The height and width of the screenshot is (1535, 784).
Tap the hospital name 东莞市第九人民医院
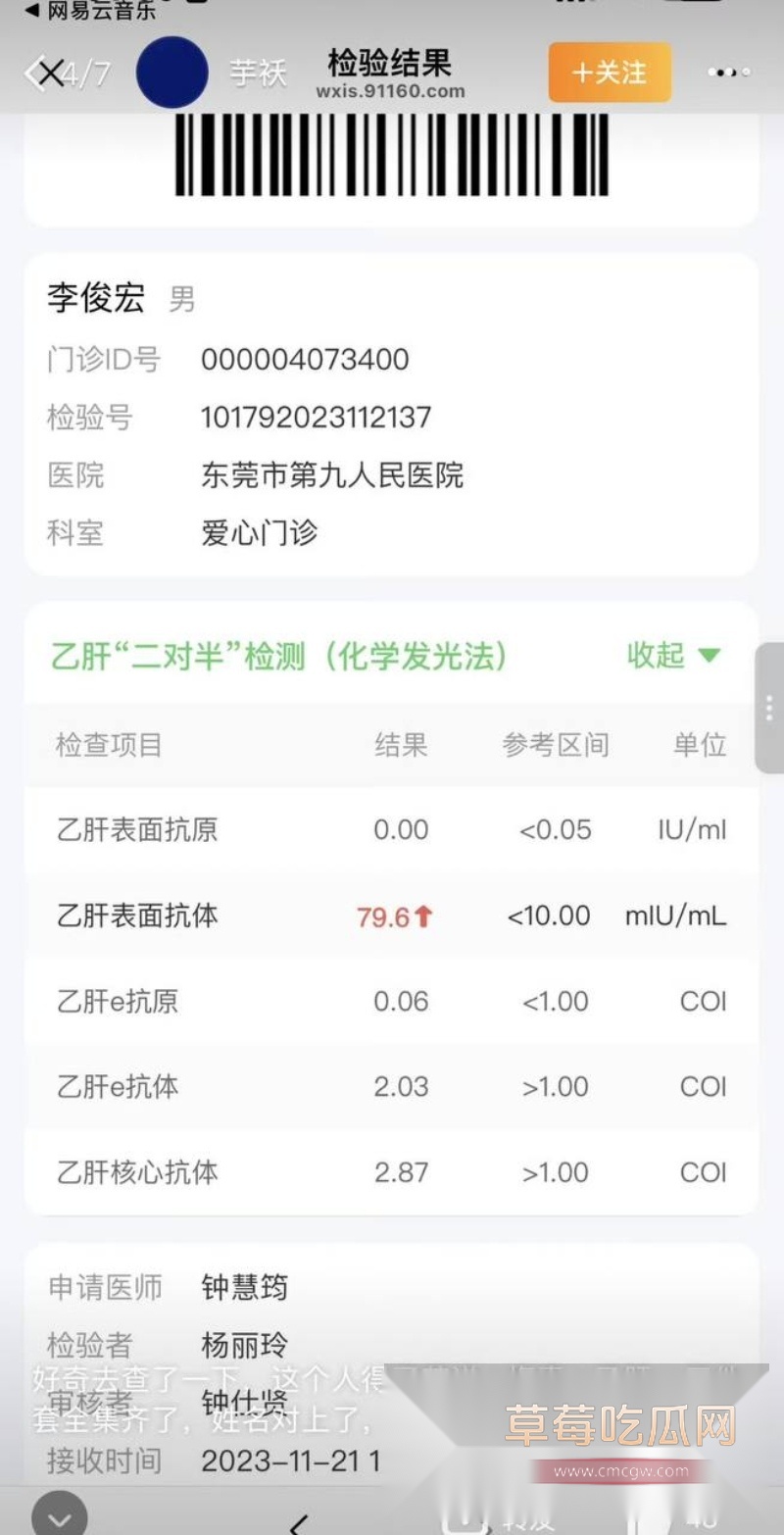coord(332,475)
